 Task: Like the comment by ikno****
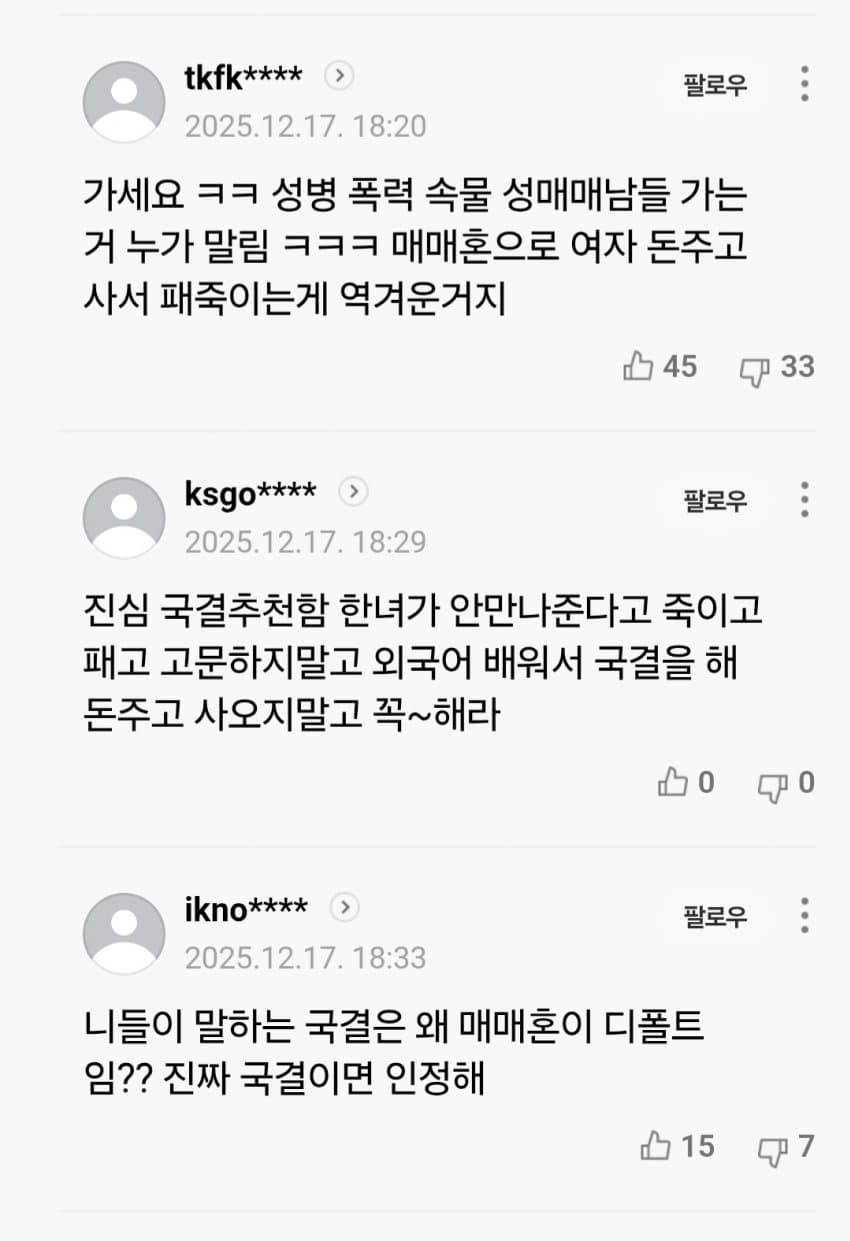655,1146
